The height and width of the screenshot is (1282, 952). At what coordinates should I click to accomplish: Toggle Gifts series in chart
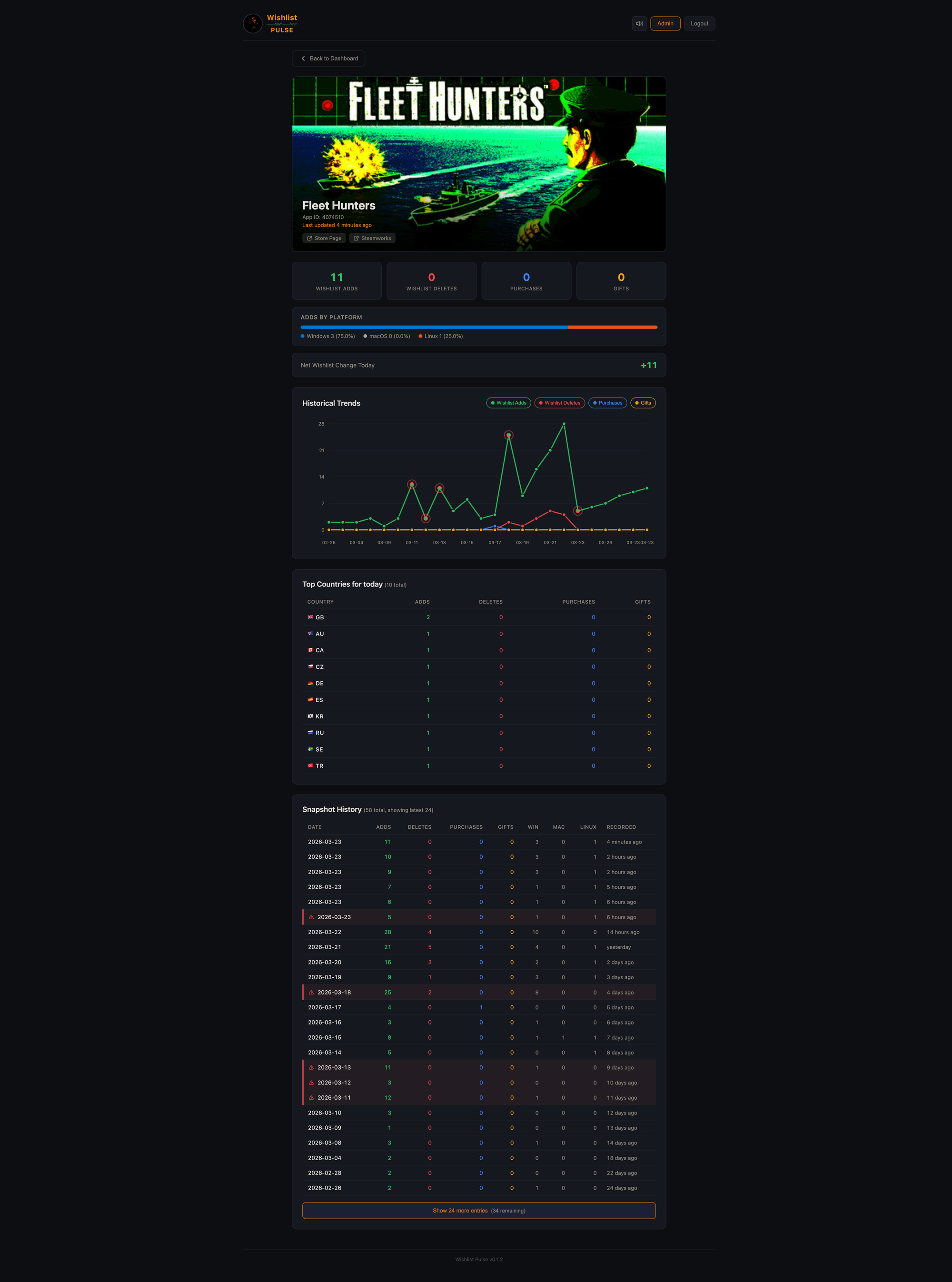pos(643,403)
